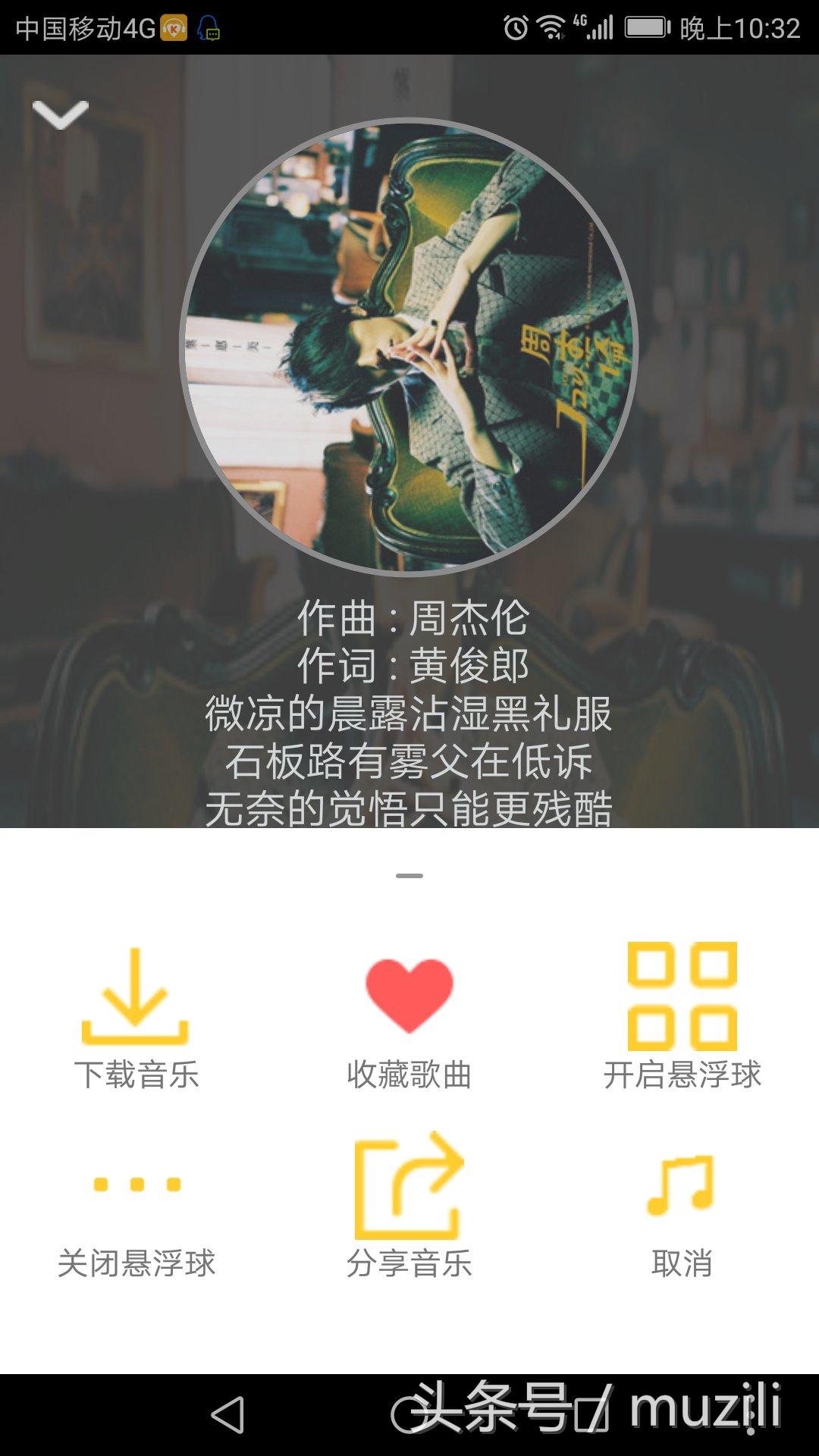Tap the QQ Music icon in status bar

coord(172,27)
